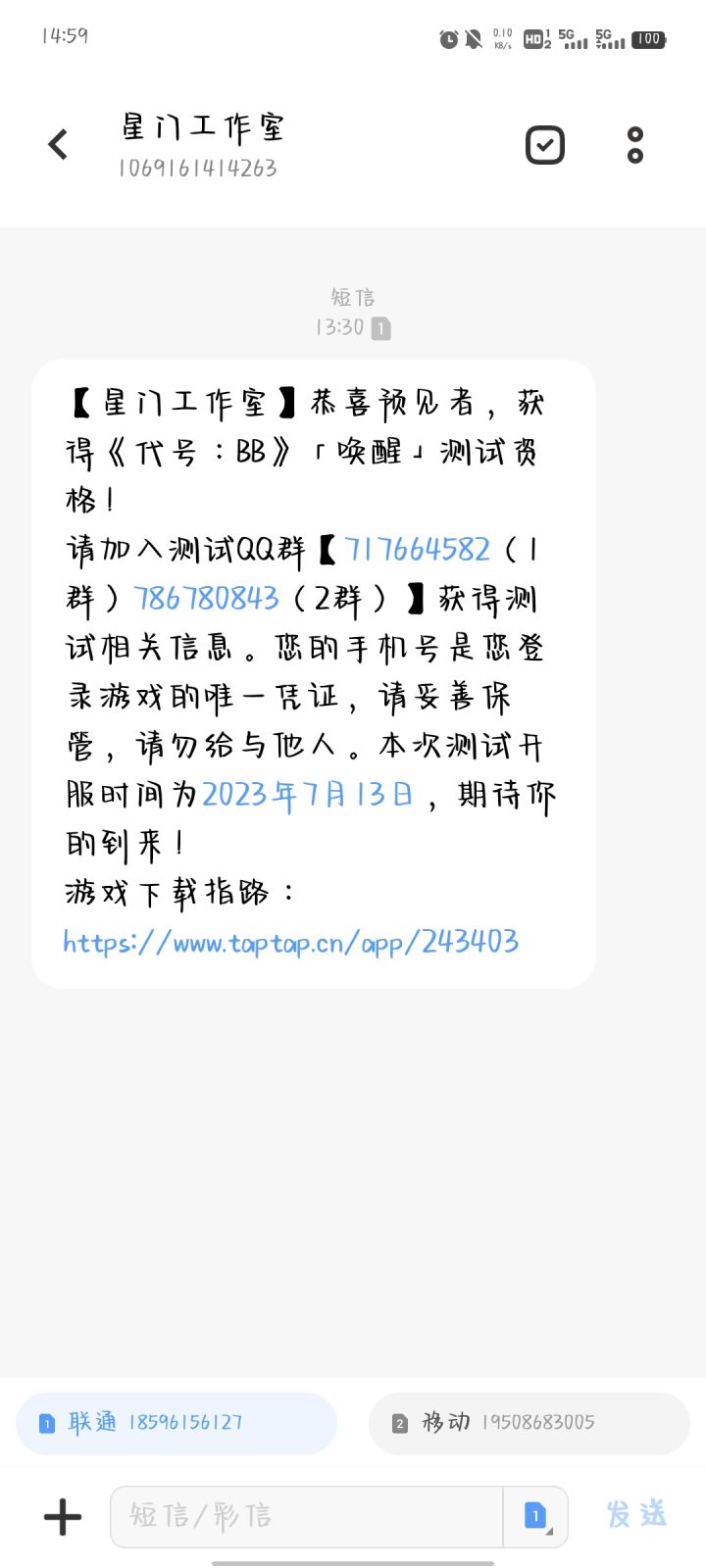The height and width of the screenshot is (1568, 706).
Task: Go back from the 星门工作室 conversation
Action: (x=58, y=145)
